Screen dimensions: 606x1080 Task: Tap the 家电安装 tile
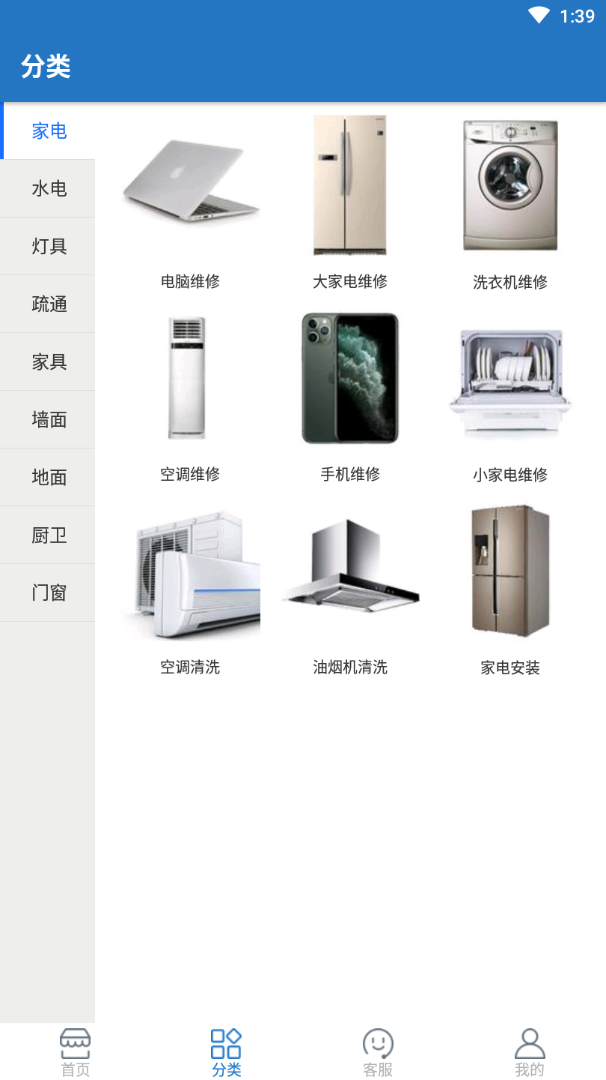510,586
